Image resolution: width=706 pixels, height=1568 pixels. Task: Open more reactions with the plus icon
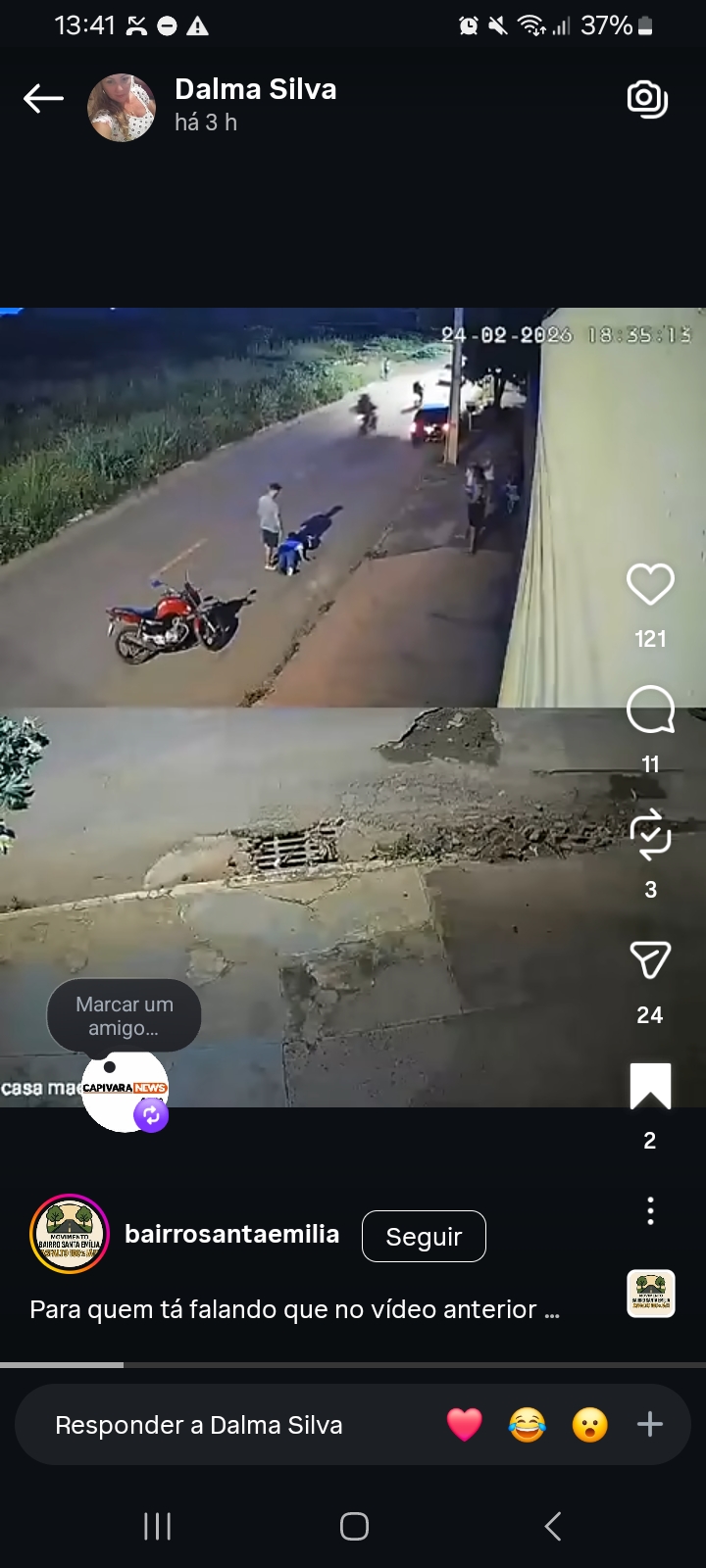click(650, 1425)
